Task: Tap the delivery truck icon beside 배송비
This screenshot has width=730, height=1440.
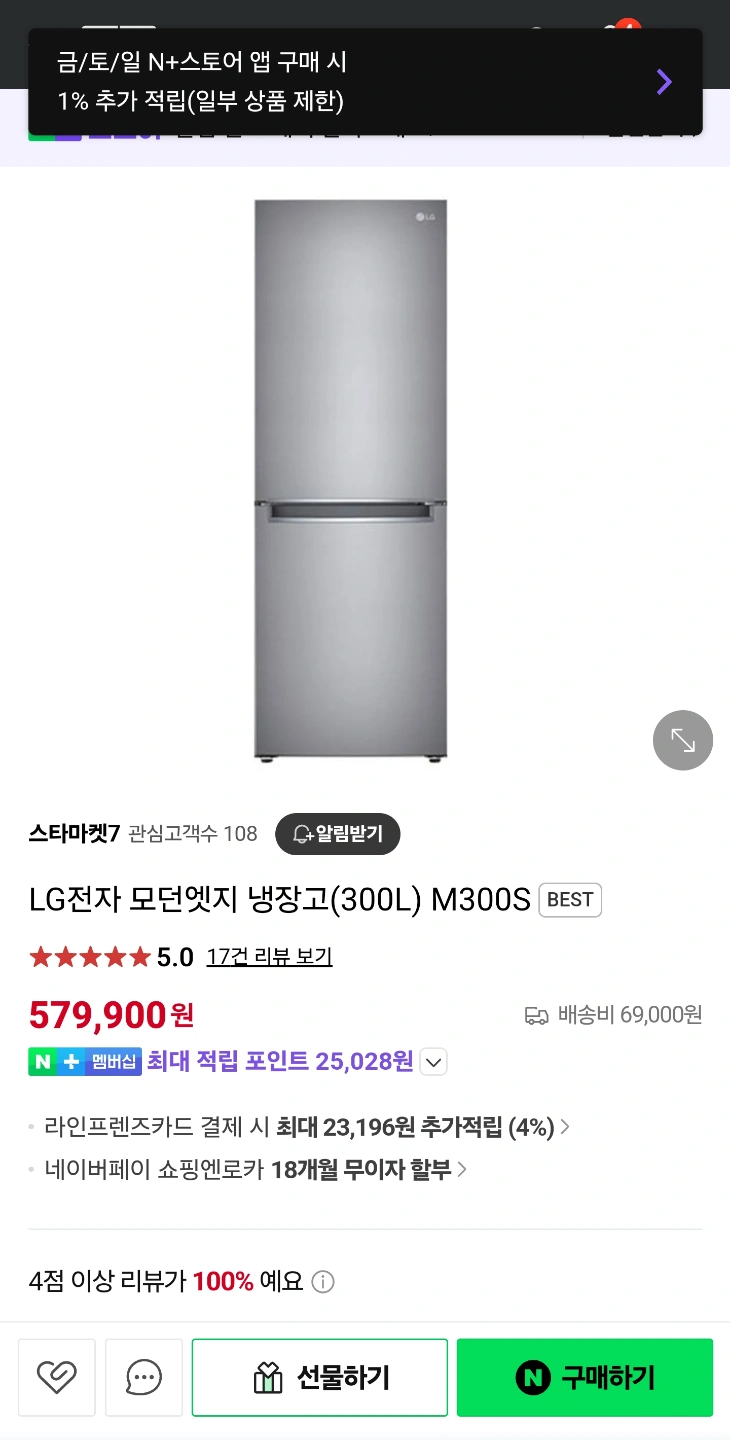Action: pyautogui.click(x=536, y=1014)
